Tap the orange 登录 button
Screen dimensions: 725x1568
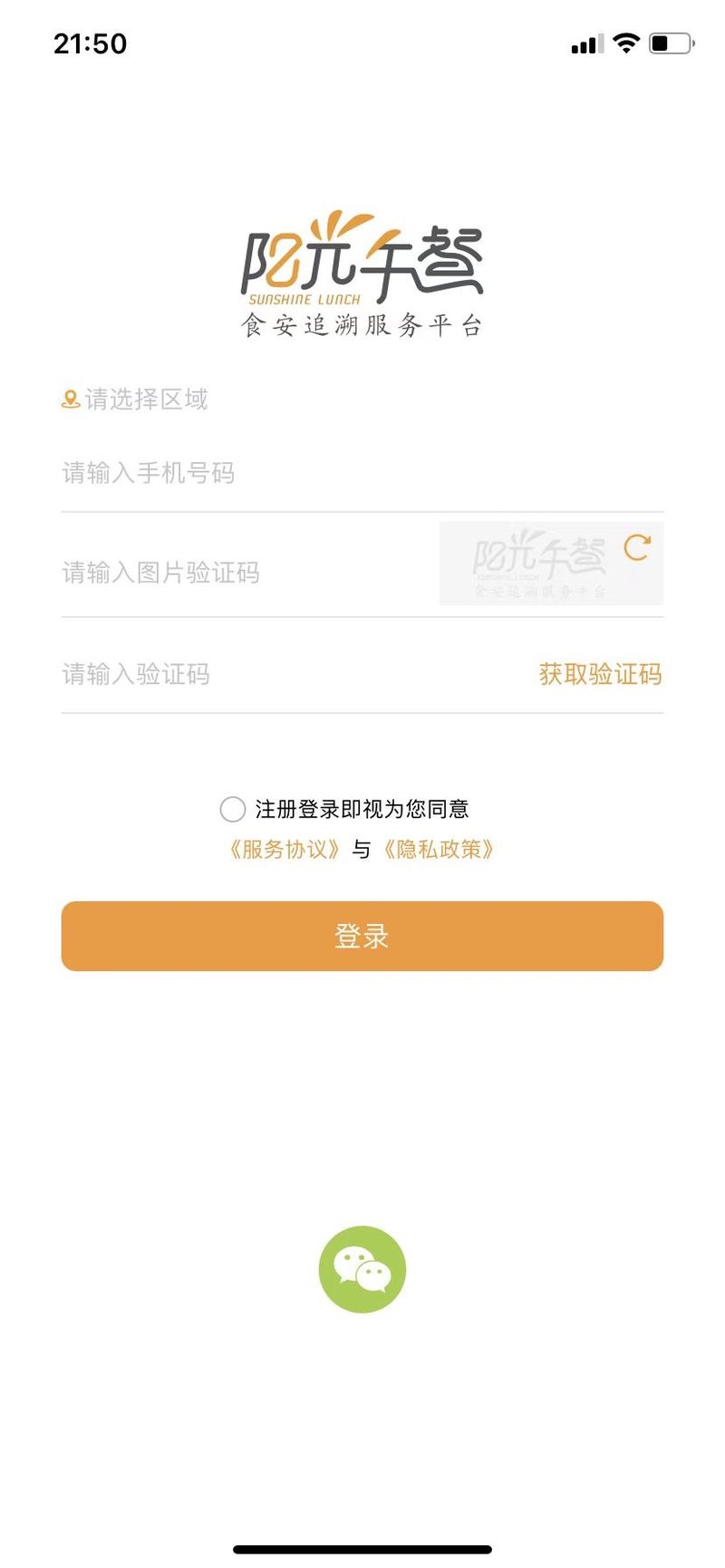point(362,936)
